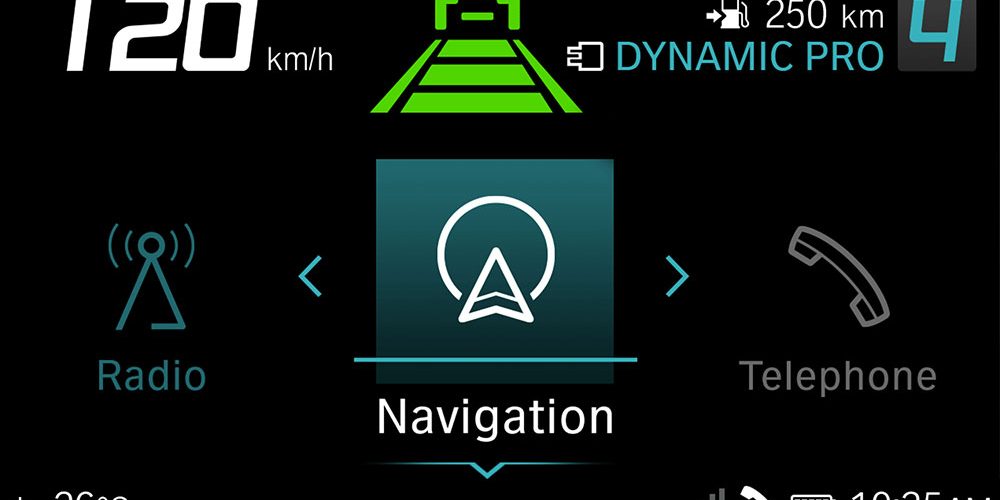The width and height of the screenshot is (1000, 500).
Task: Expand the down chevron under Navigation
Action: tap(487, 469)
